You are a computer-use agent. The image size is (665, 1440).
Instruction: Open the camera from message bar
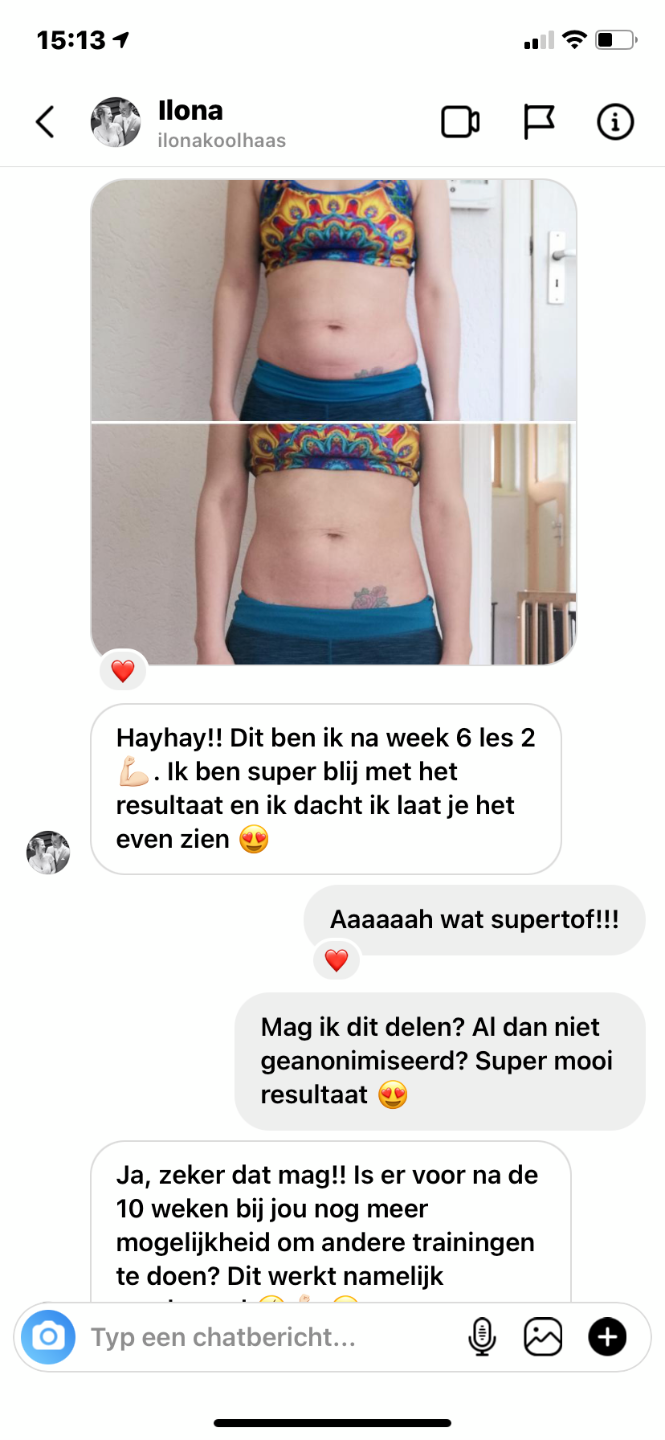48,1337
